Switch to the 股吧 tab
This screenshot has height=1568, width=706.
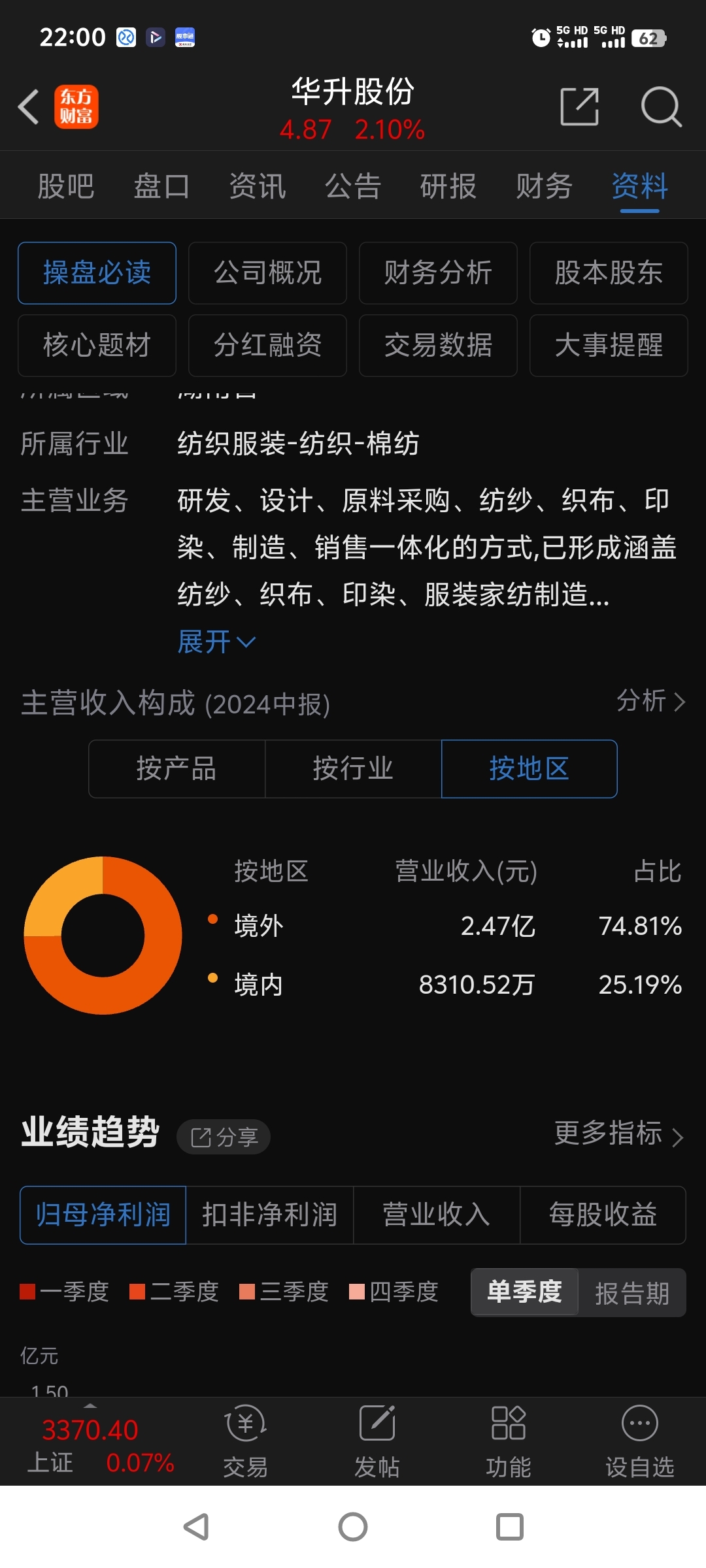(x=66, y=186)
